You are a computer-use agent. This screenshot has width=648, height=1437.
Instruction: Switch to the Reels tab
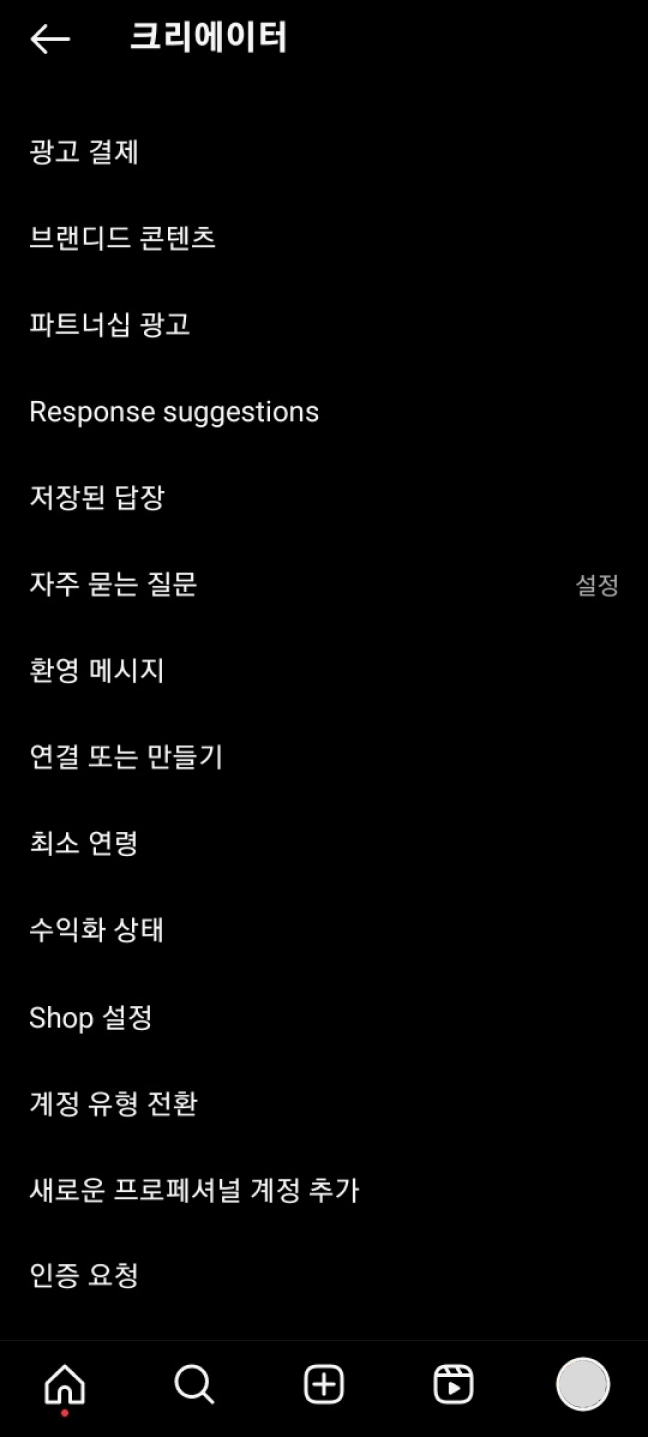click(x=453, y=1386)
